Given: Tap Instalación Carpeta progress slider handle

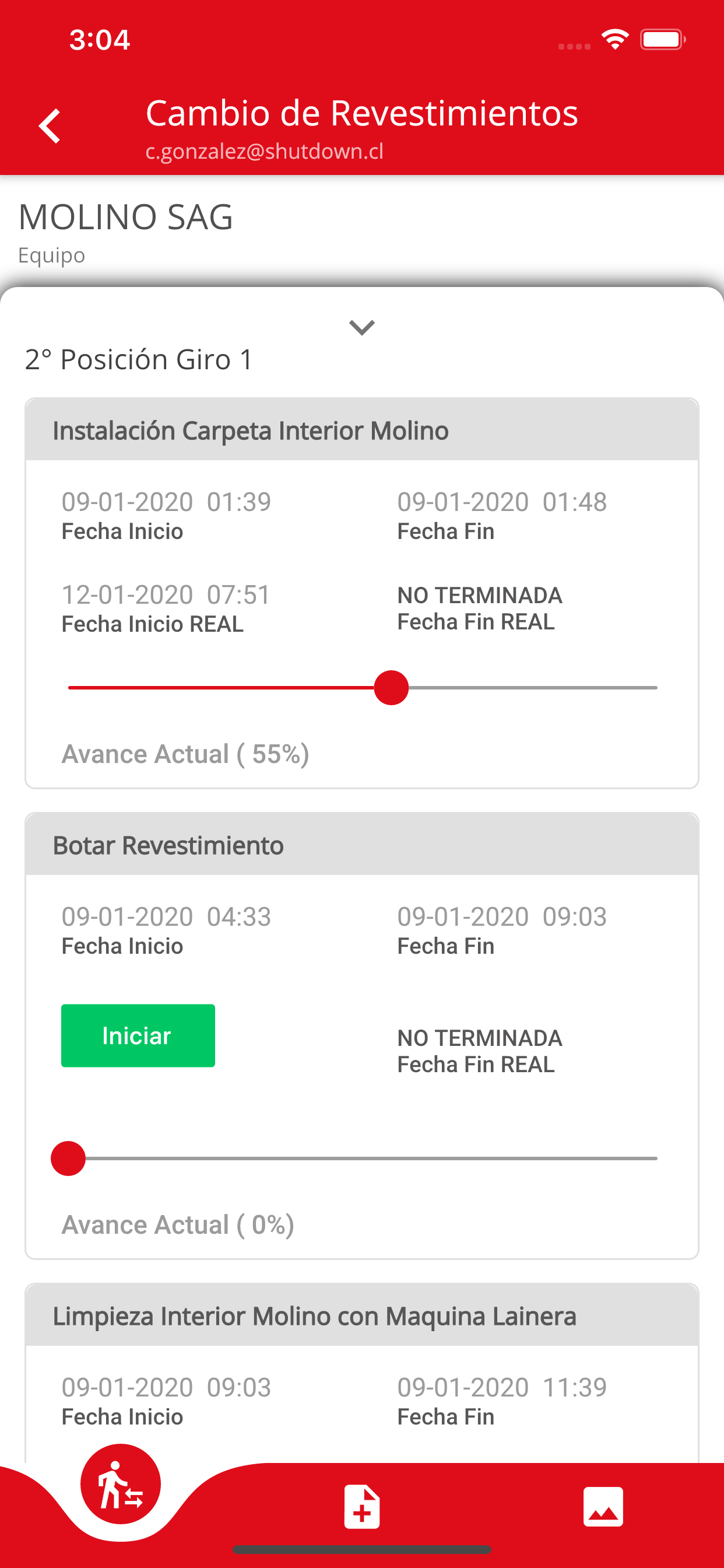Looking at the screenshot, I should (x=391, y=688).
